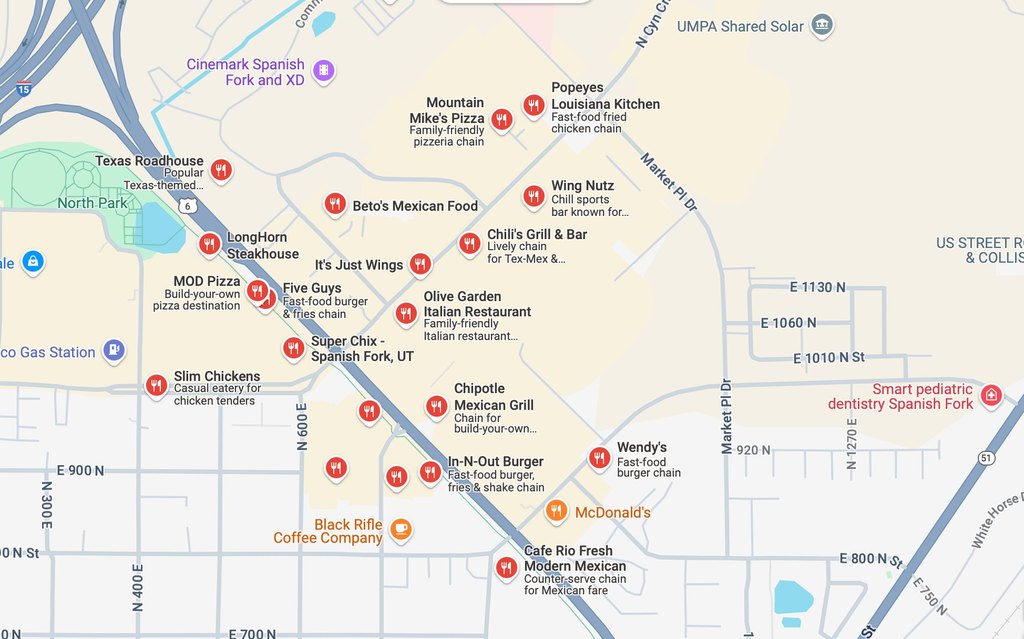The image size is (1024, 639).
Task: Tap the UMPA Shared Solar marker
Action: pos(822,25)
